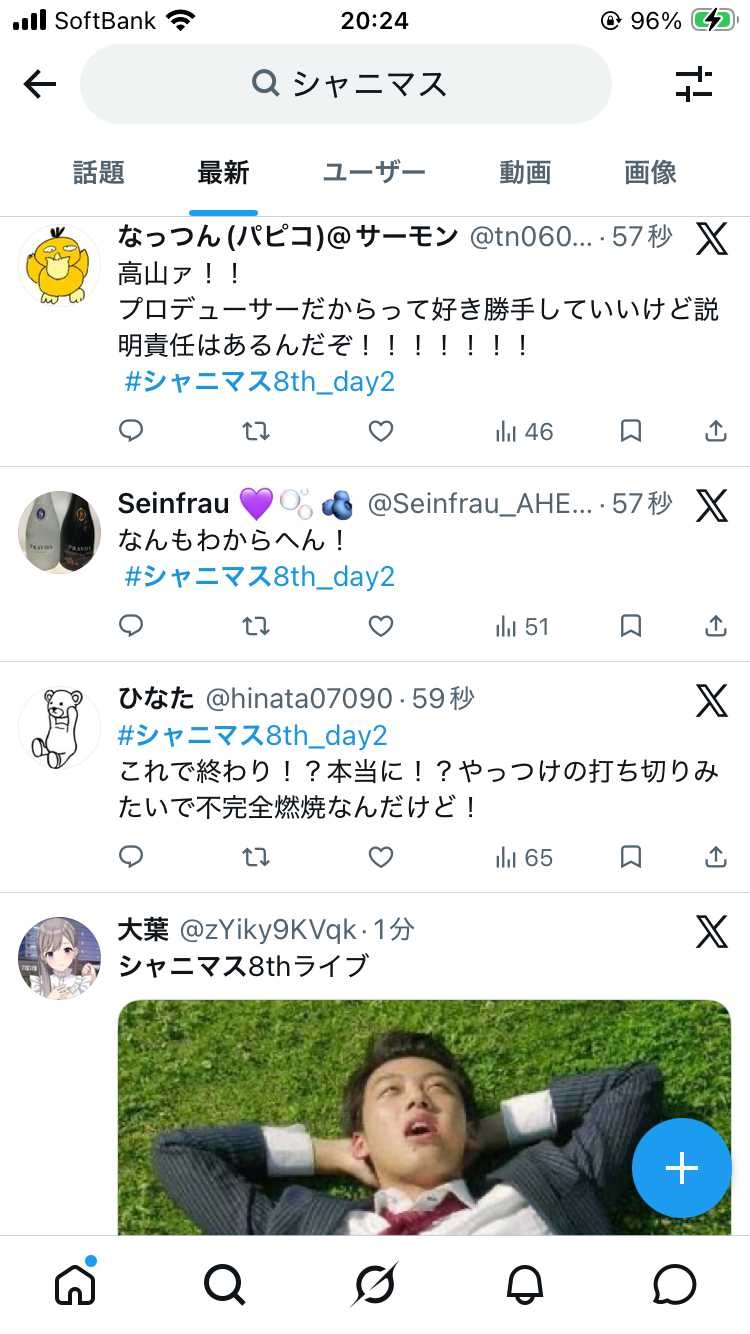Switch to the 話題 tab
This screenshot has width=750, height=1334.
click(x=99, y=173)
